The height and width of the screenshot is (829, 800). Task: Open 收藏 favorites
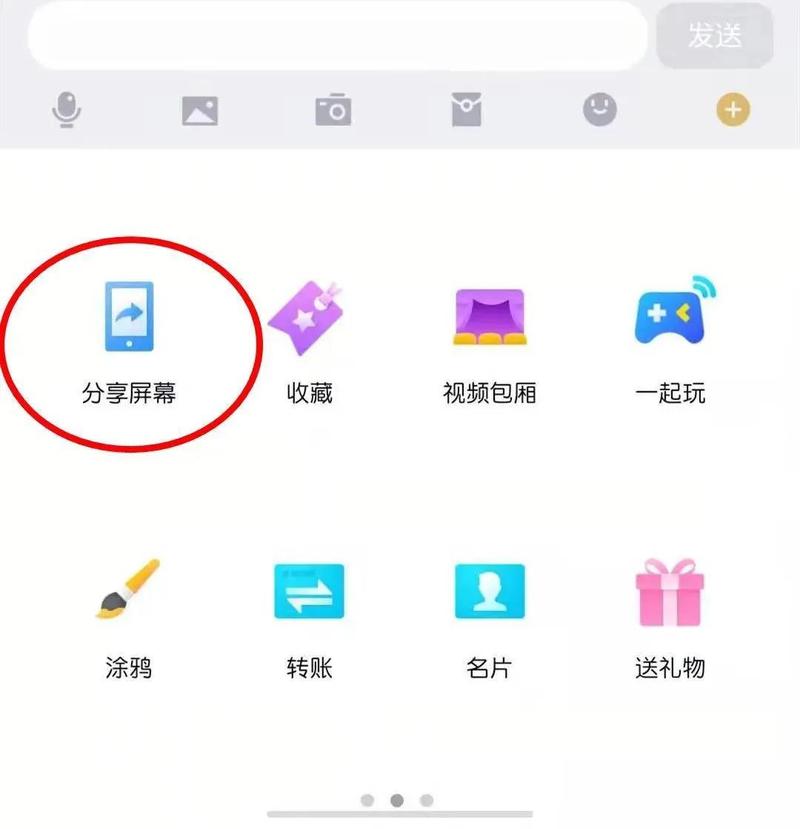pyautogui.click(x=310, y=340)
